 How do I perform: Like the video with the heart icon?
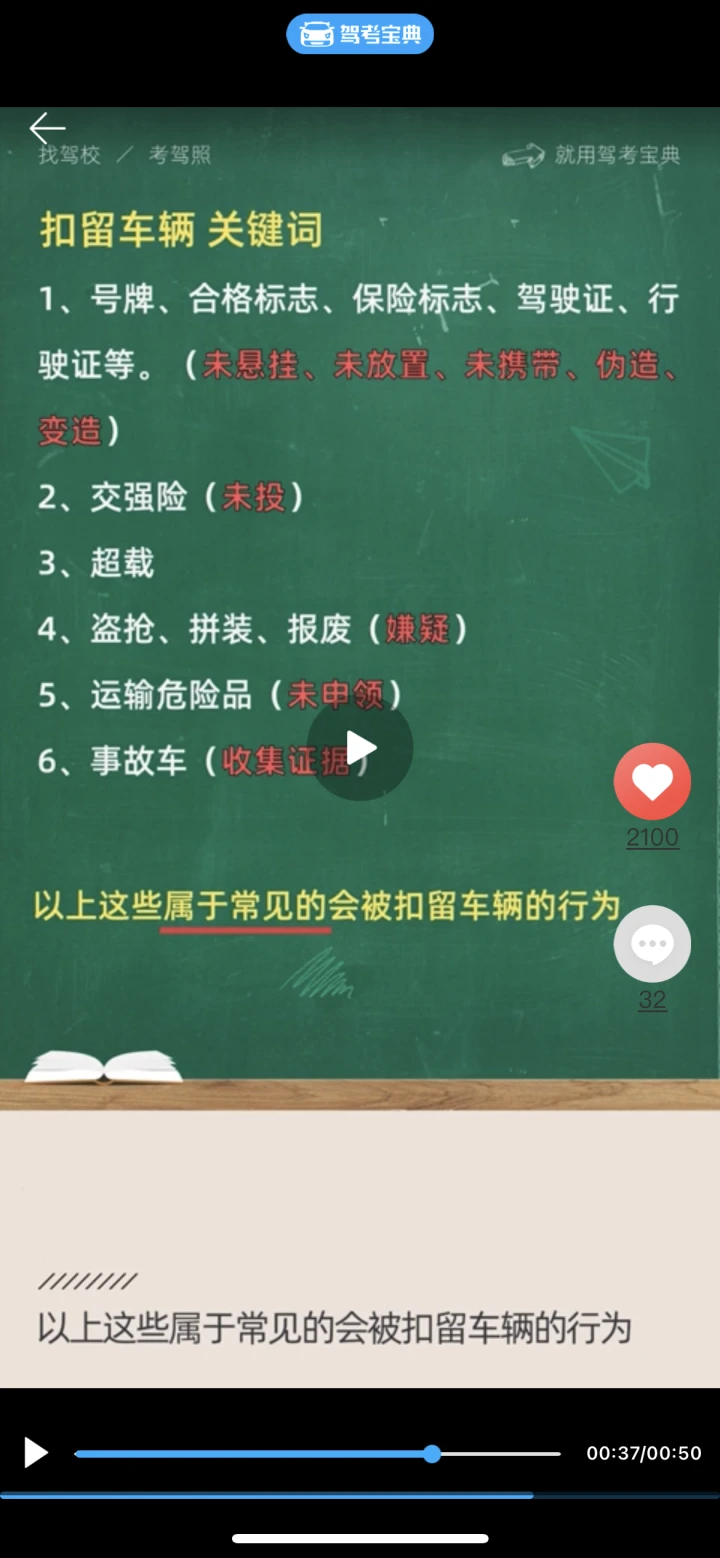[x=652, y=782]
